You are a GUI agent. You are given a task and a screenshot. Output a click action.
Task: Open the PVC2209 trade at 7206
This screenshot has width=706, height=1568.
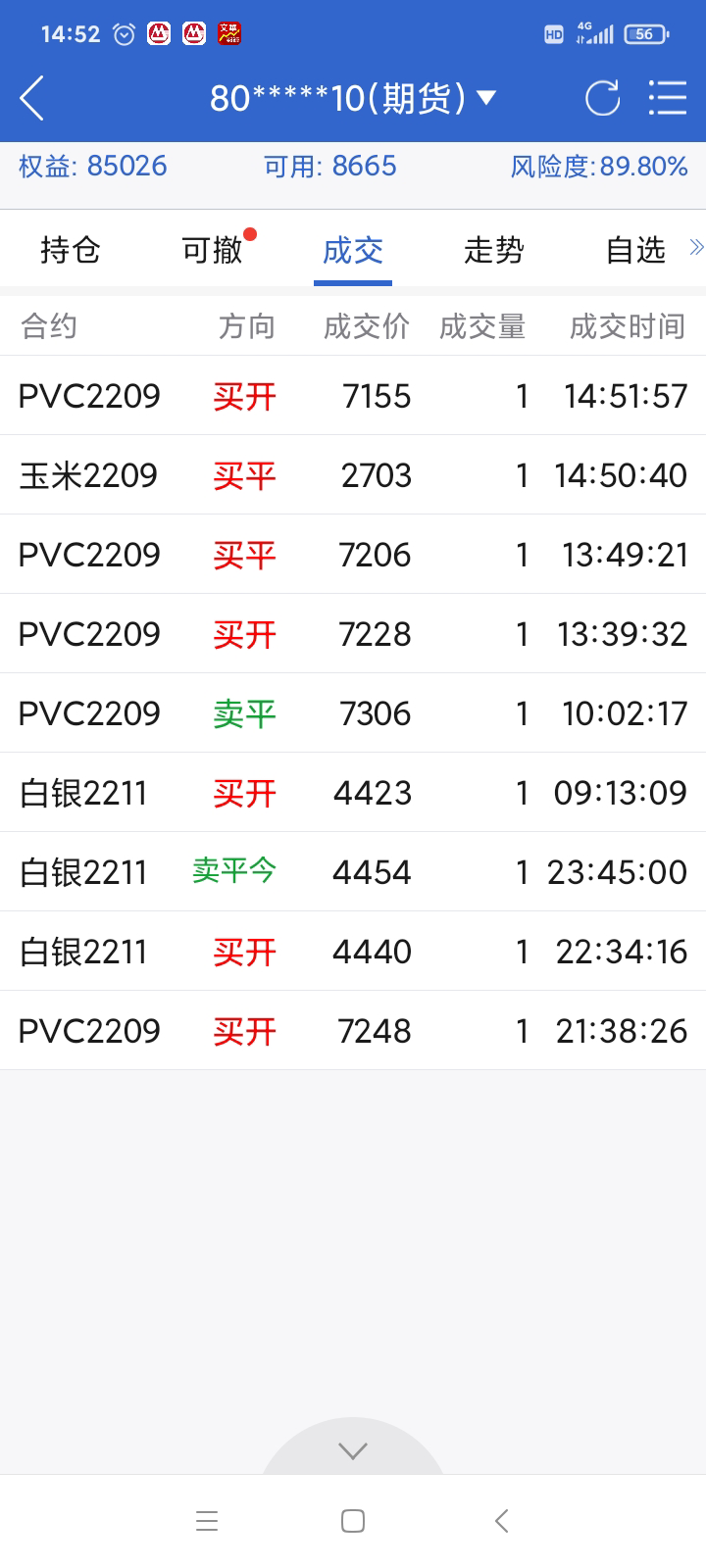(x=353, y=555)
